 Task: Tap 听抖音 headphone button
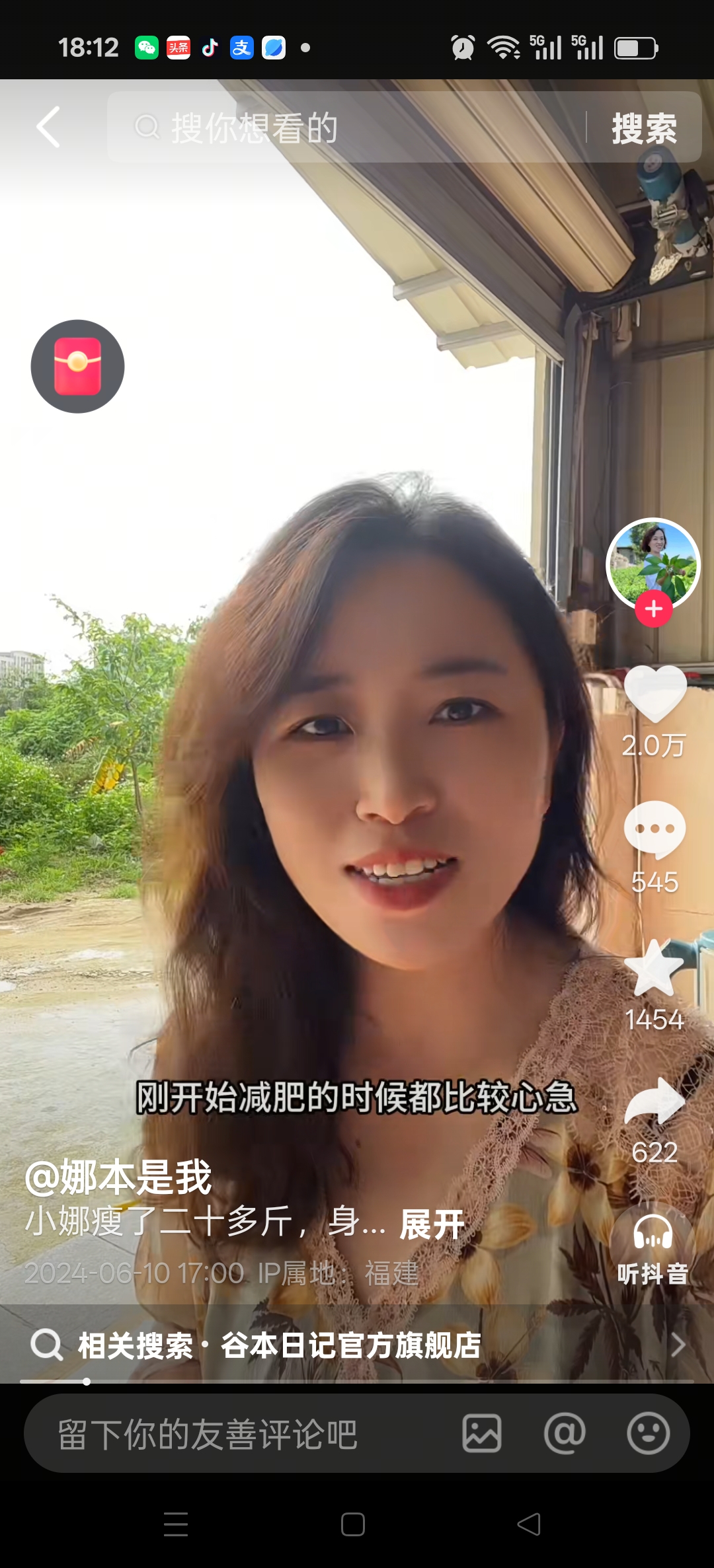click(x=653, y=1245)
